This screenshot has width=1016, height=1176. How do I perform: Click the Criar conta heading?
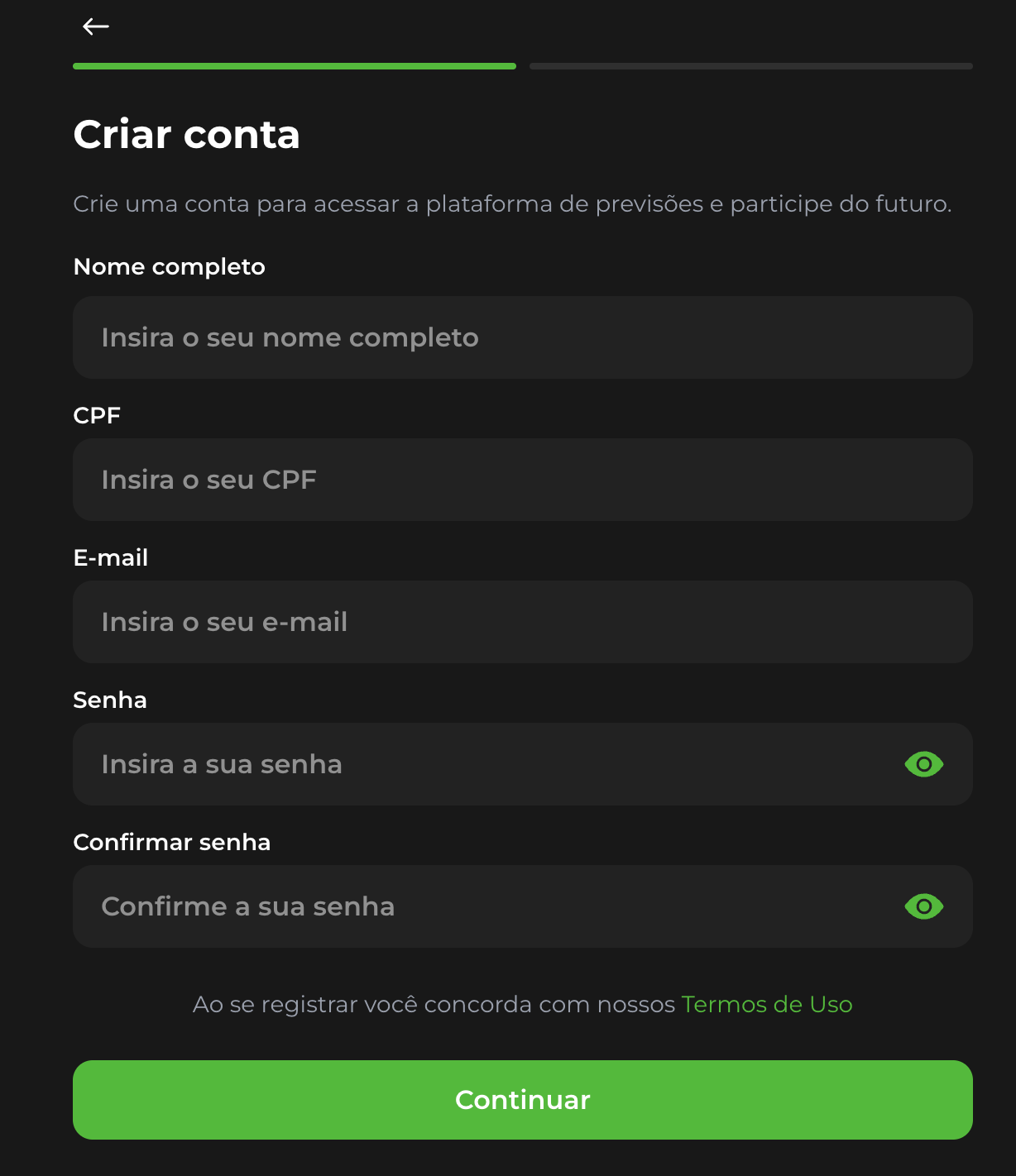point(187,135)
